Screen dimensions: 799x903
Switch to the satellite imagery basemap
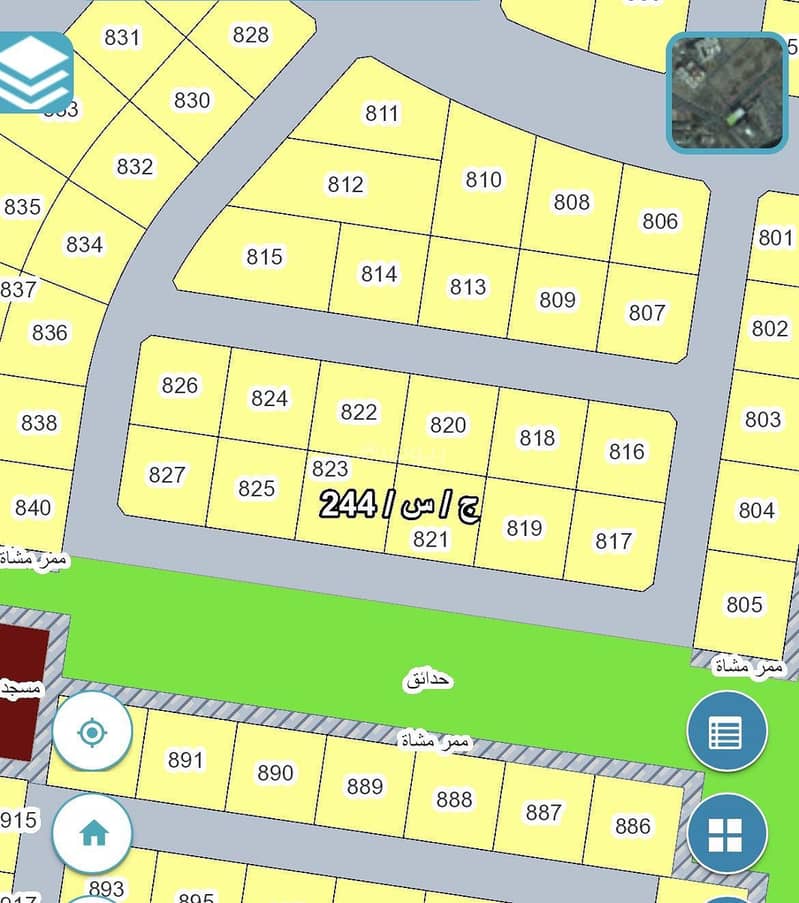(x=727, y=92)
